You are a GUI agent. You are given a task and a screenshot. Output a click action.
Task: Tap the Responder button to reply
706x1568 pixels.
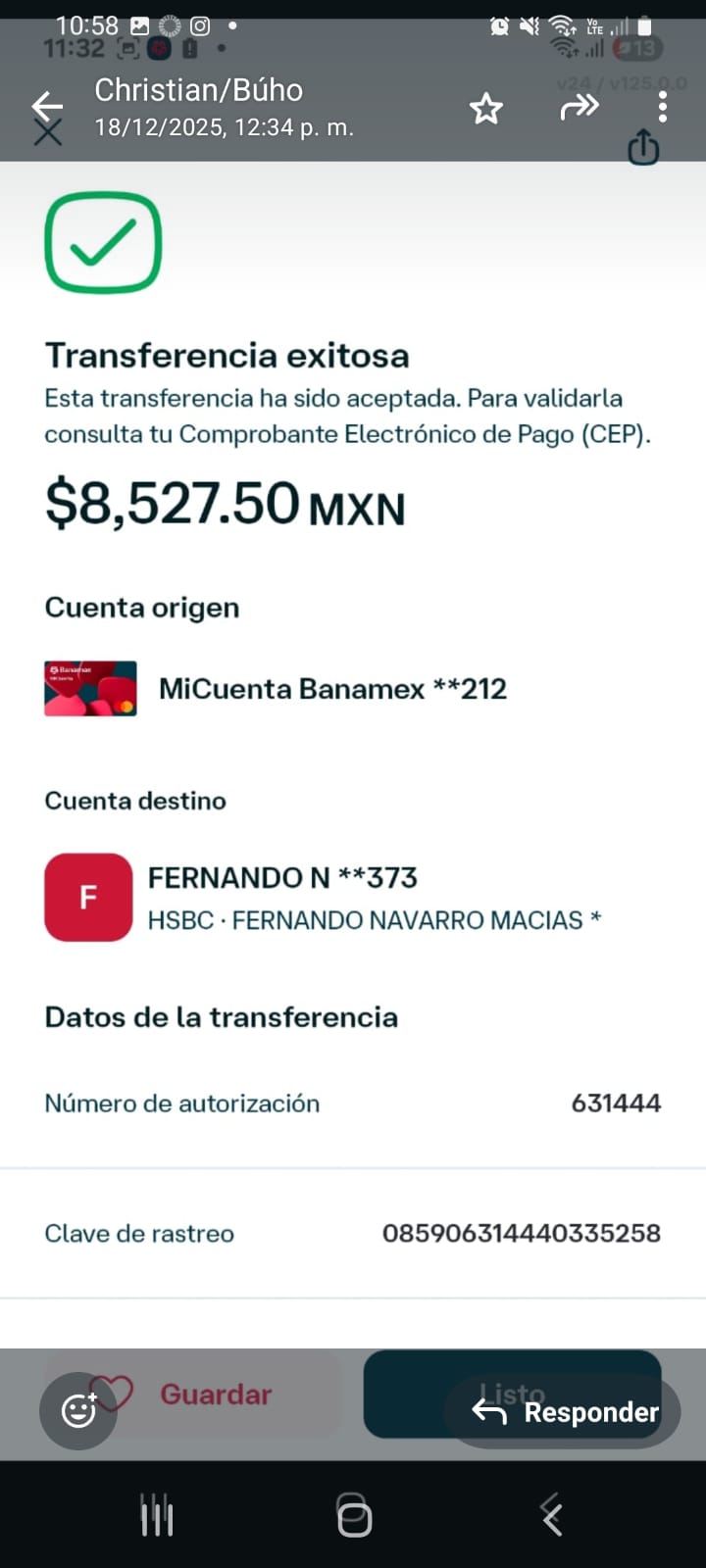[x=566, y=1411]
